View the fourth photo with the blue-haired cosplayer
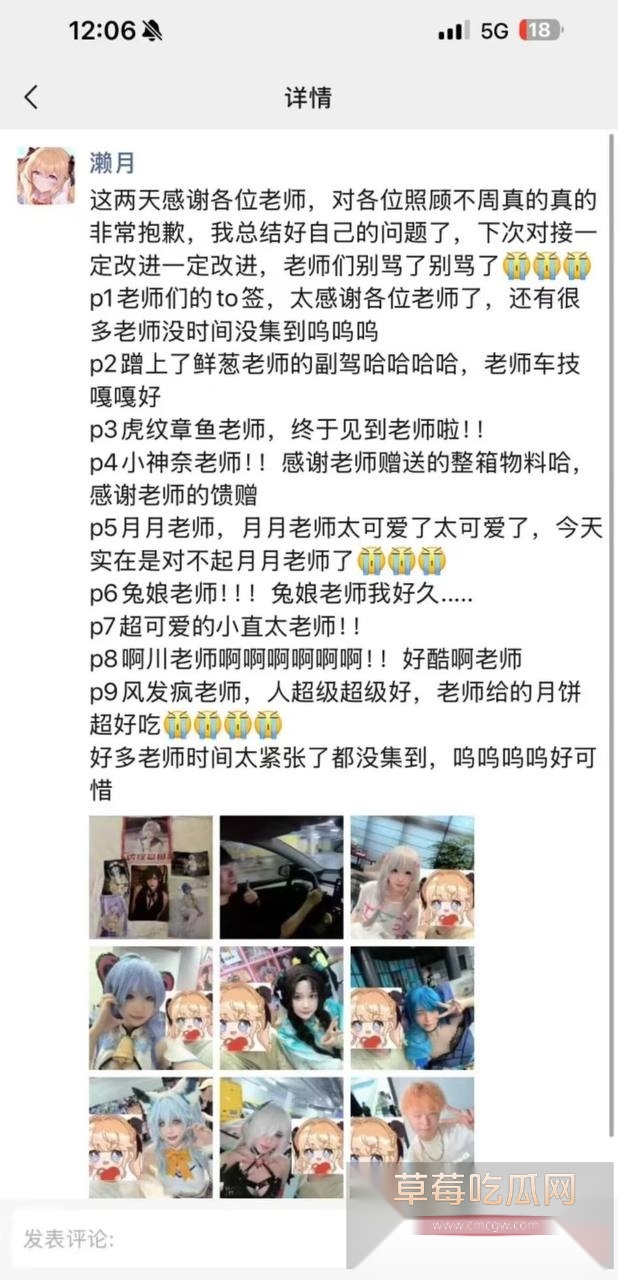Screen dimensions: 618x1280 point(151,1007)
